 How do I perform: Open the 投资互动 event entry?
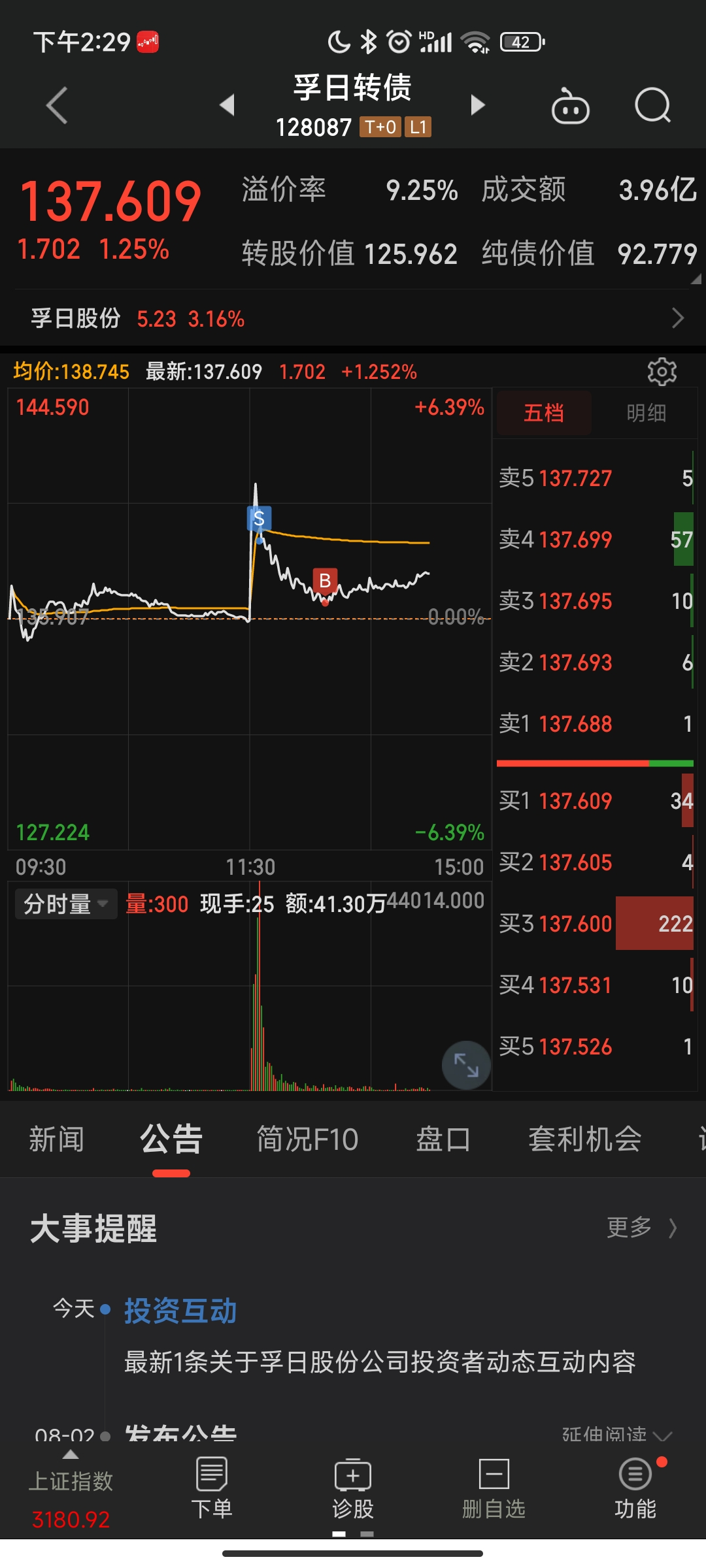point(180,1311)
